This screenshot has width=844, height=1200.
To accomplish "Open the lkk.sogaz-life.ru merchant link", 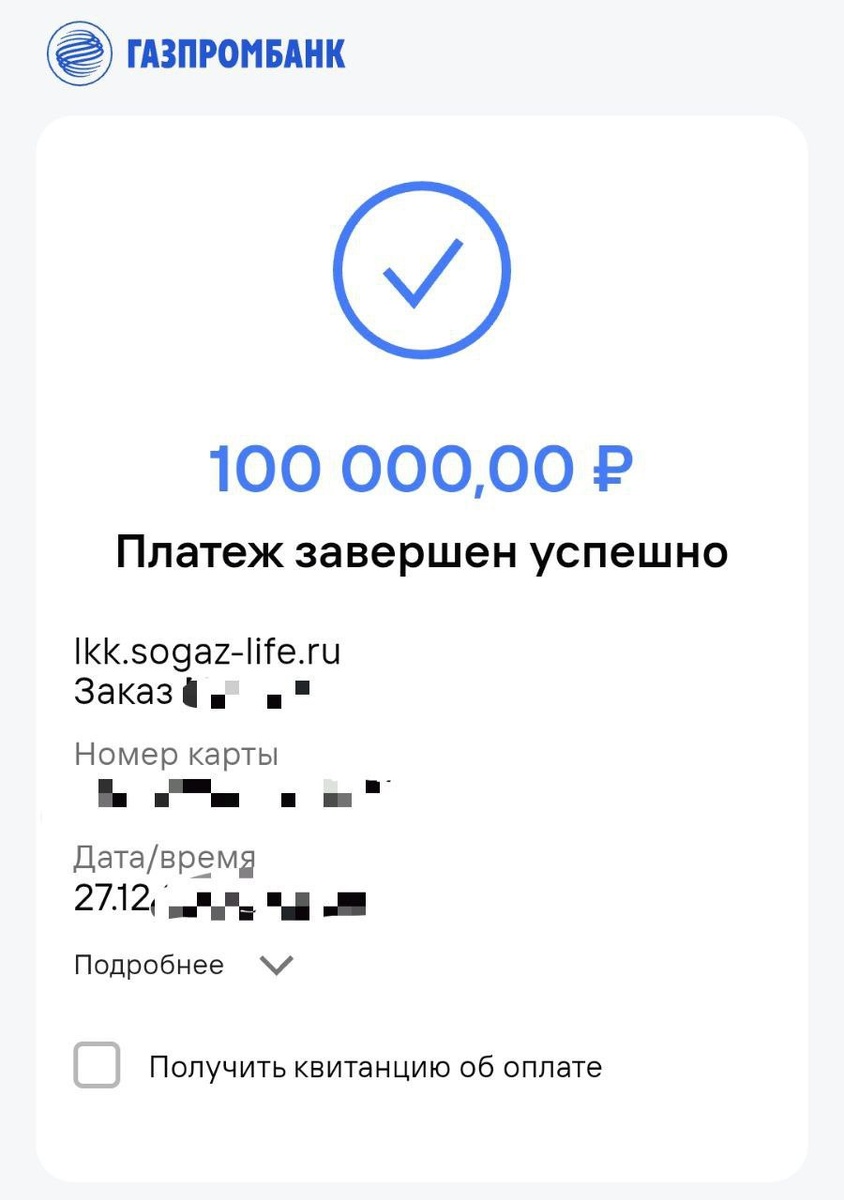I will pos(207,651).
